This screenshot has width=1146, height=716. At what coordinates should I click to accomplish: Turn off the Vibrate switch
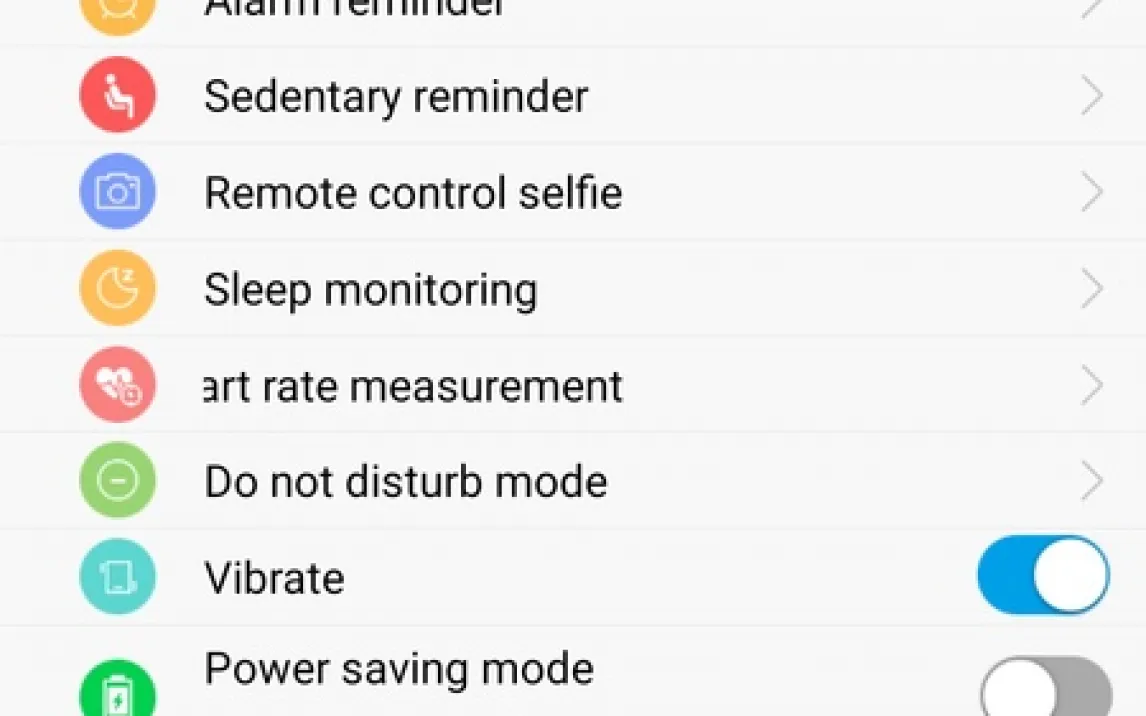click(1043, 575)
